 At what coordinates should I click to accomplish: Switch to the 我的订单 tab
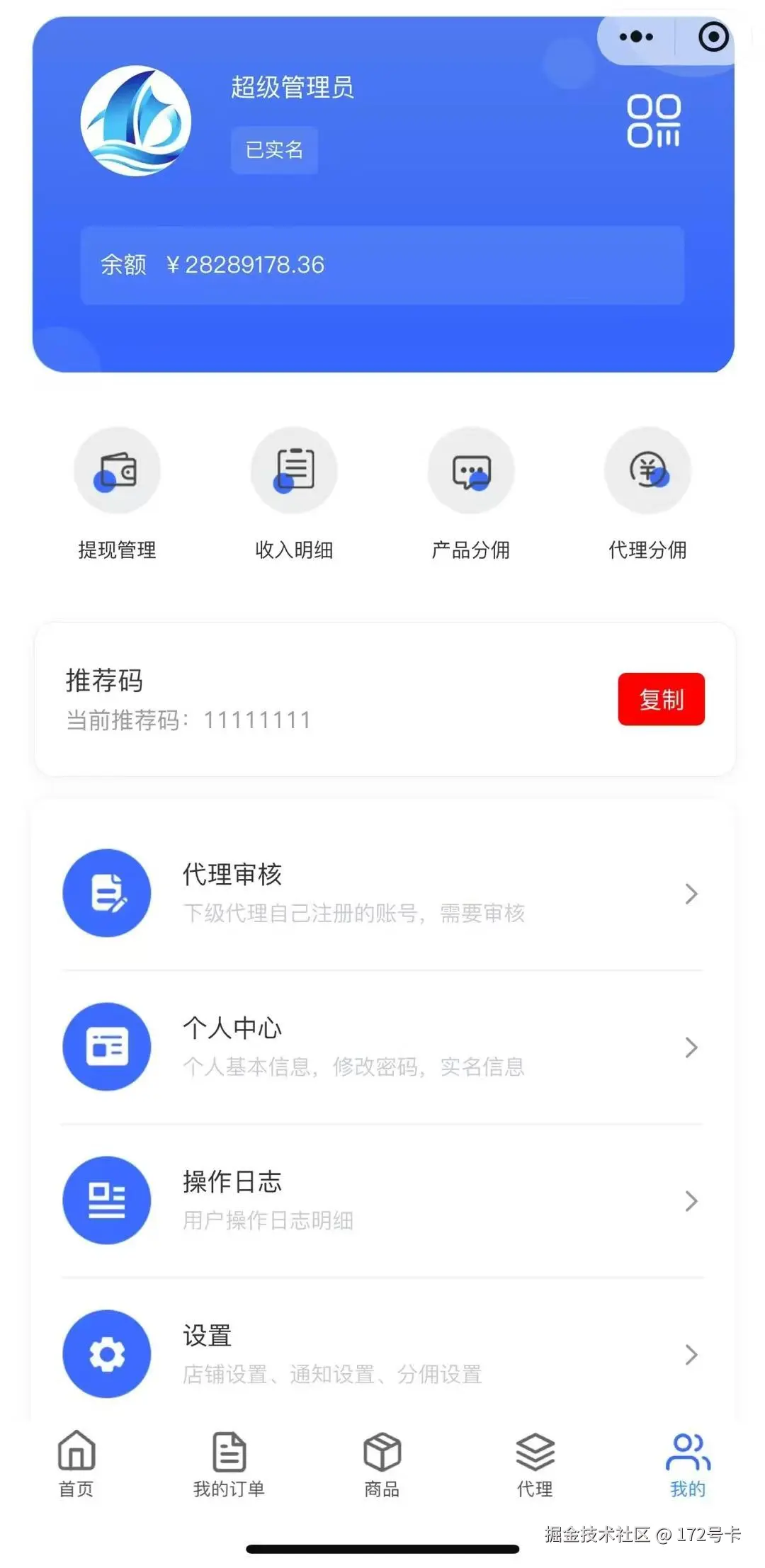229,1462
